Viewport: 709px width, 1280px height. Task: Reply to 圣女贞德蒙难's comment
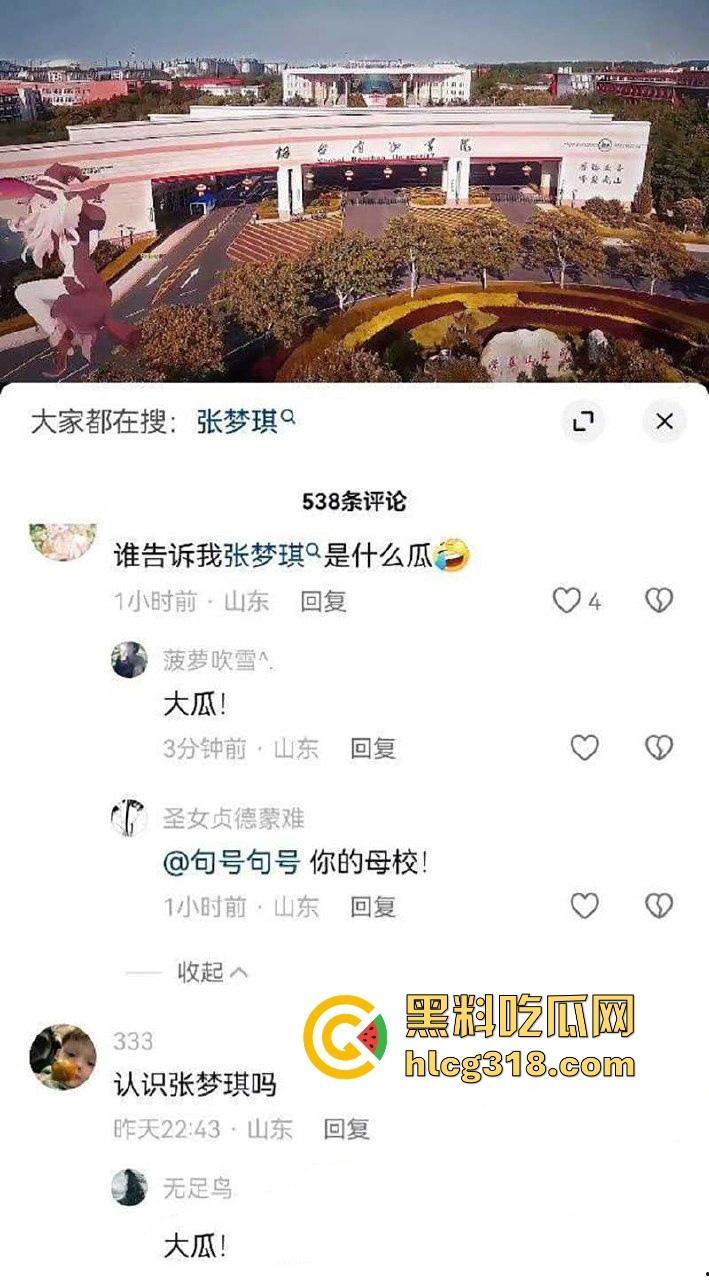(372, 907)
